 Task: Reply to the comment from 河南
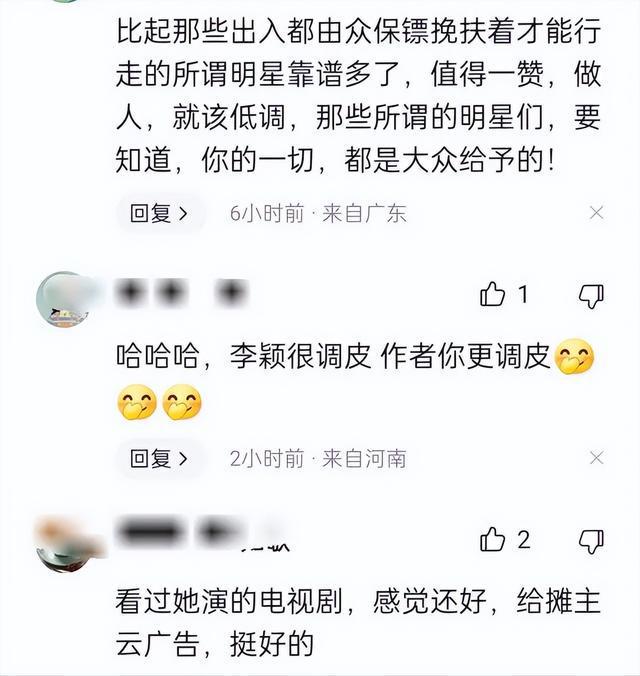(x=158, y=459)
